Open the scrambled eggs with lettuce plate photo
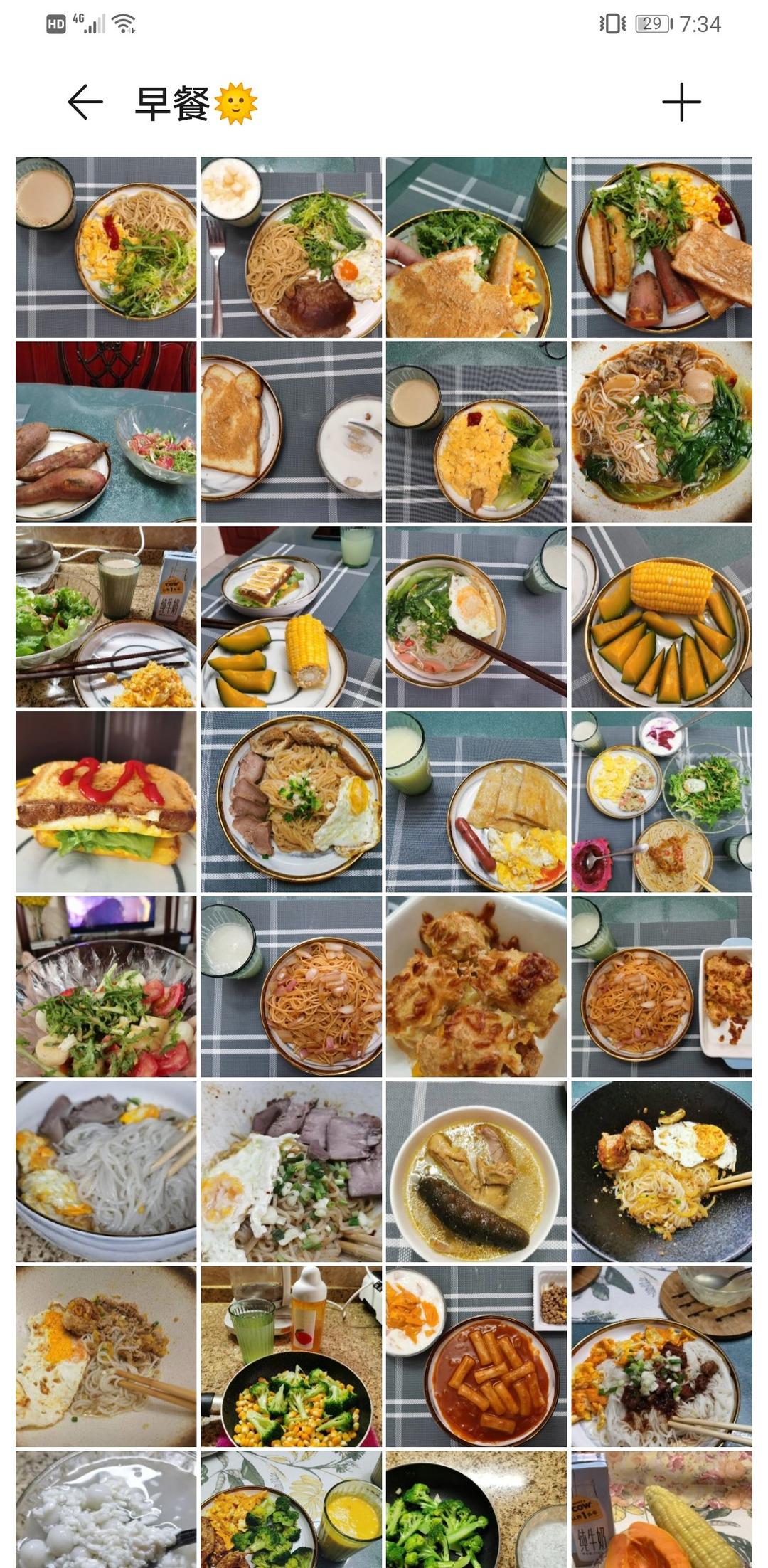The height and width of the screenshot is (1568, 768). (476, 432)
